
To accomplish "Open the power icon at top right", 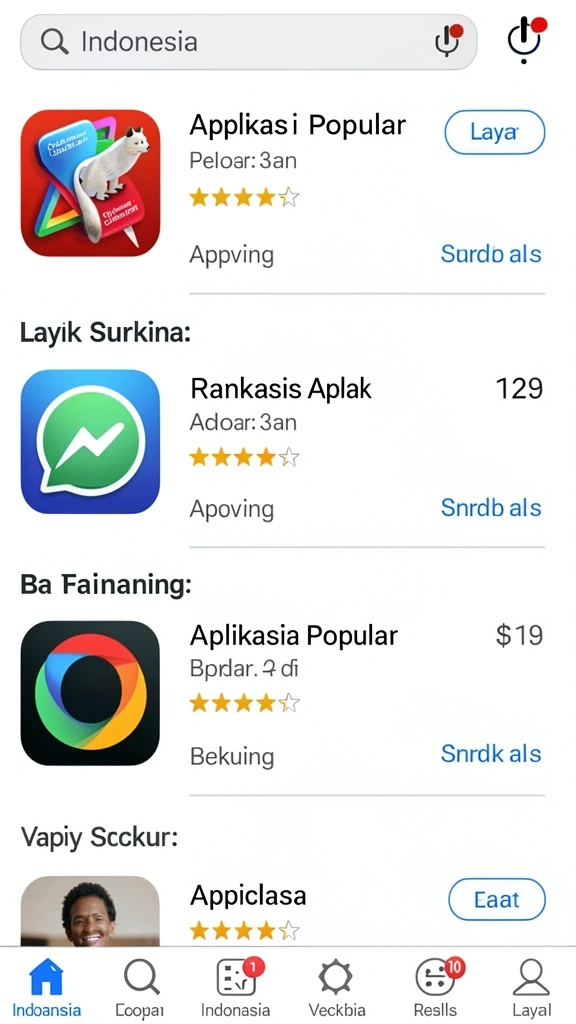I will (526, 39).
